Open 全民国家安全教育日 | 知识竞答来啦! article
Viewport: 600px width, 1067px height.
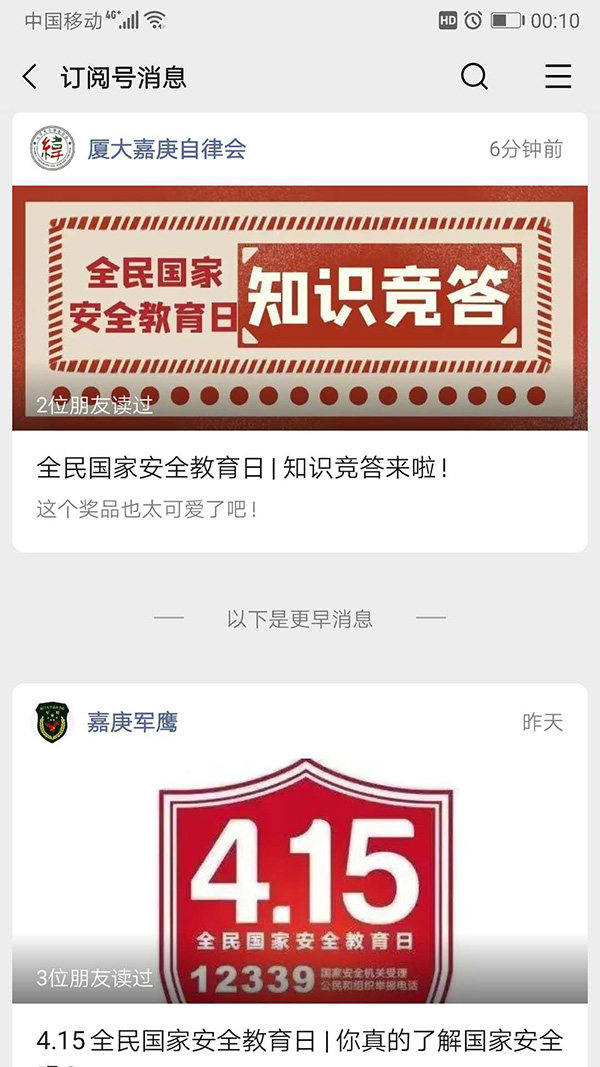coord(241,467)
